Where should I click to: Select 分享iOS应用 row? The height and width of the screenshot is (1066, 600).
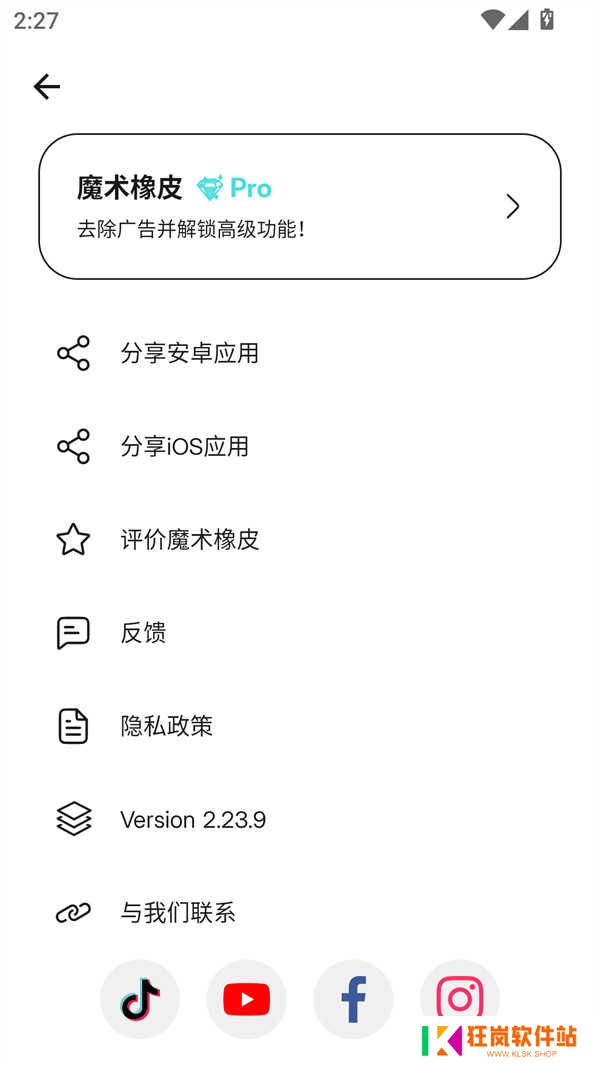tap(300, 446)
